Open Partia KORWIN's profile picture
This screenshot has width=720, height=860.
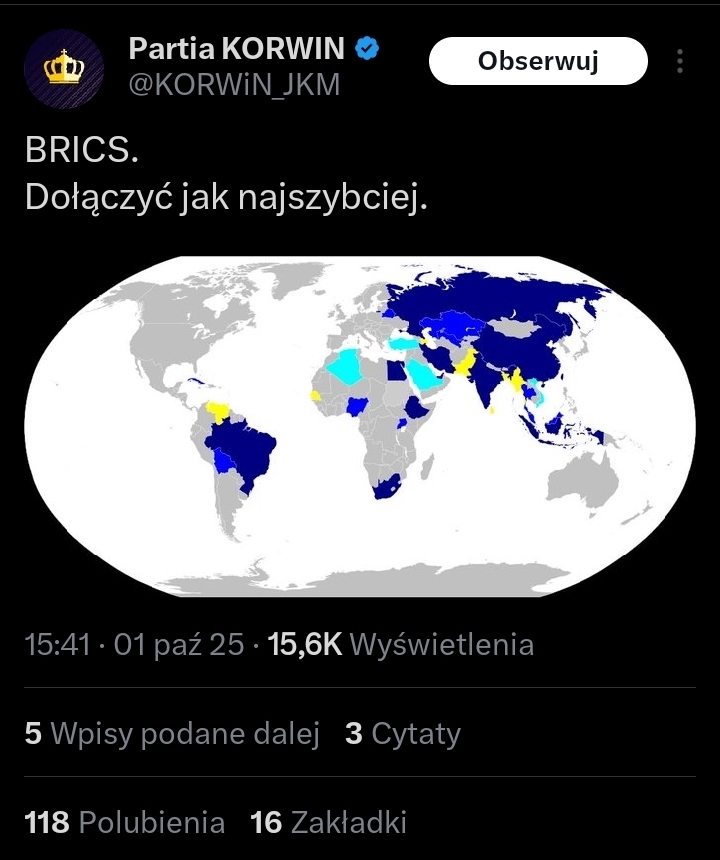(63, 68)
